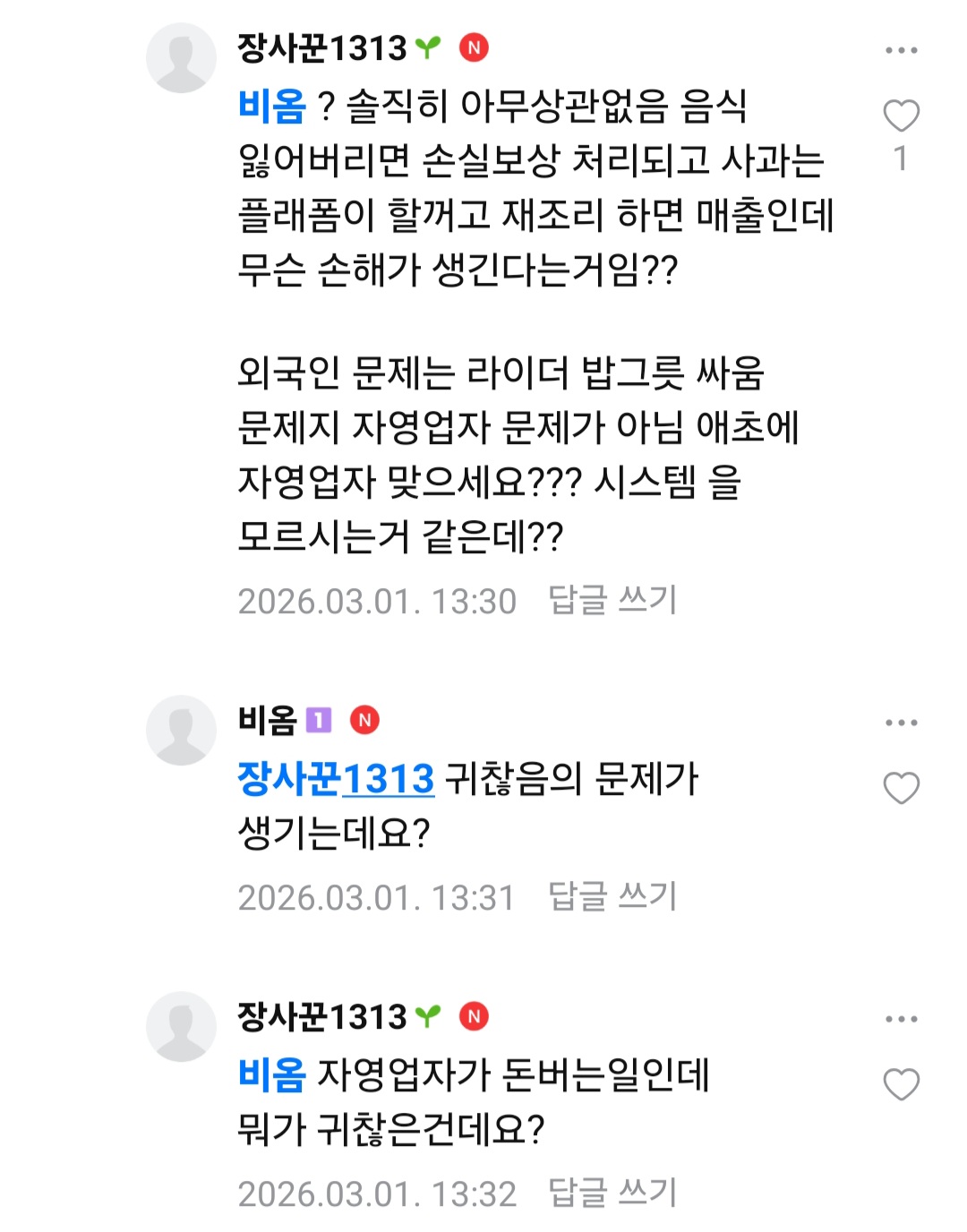Open overflow menu on 장사꾼1313's 13:30 comment
967x1232 pixels.
coord(901,50)
